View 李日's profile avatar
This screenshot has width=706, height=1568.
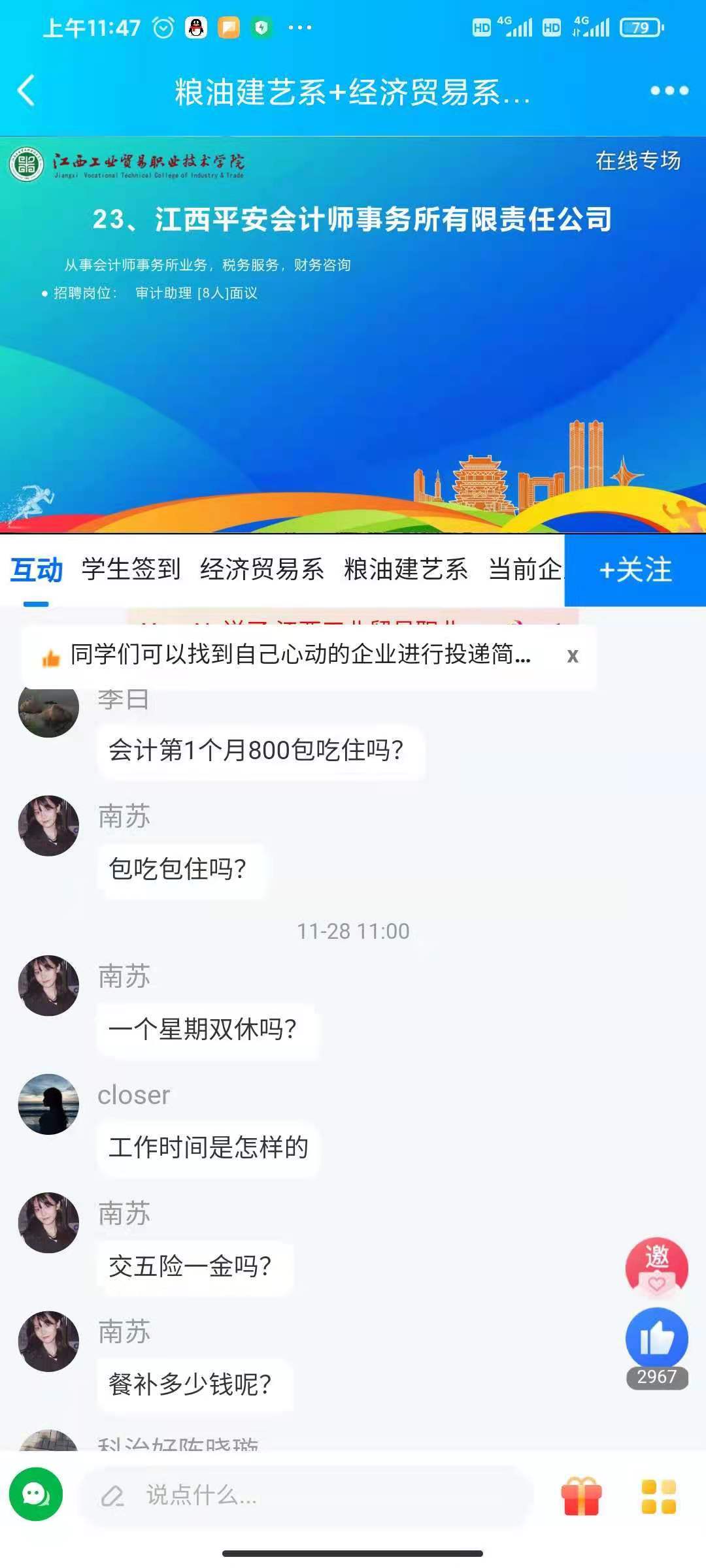[x=48, y=709]
